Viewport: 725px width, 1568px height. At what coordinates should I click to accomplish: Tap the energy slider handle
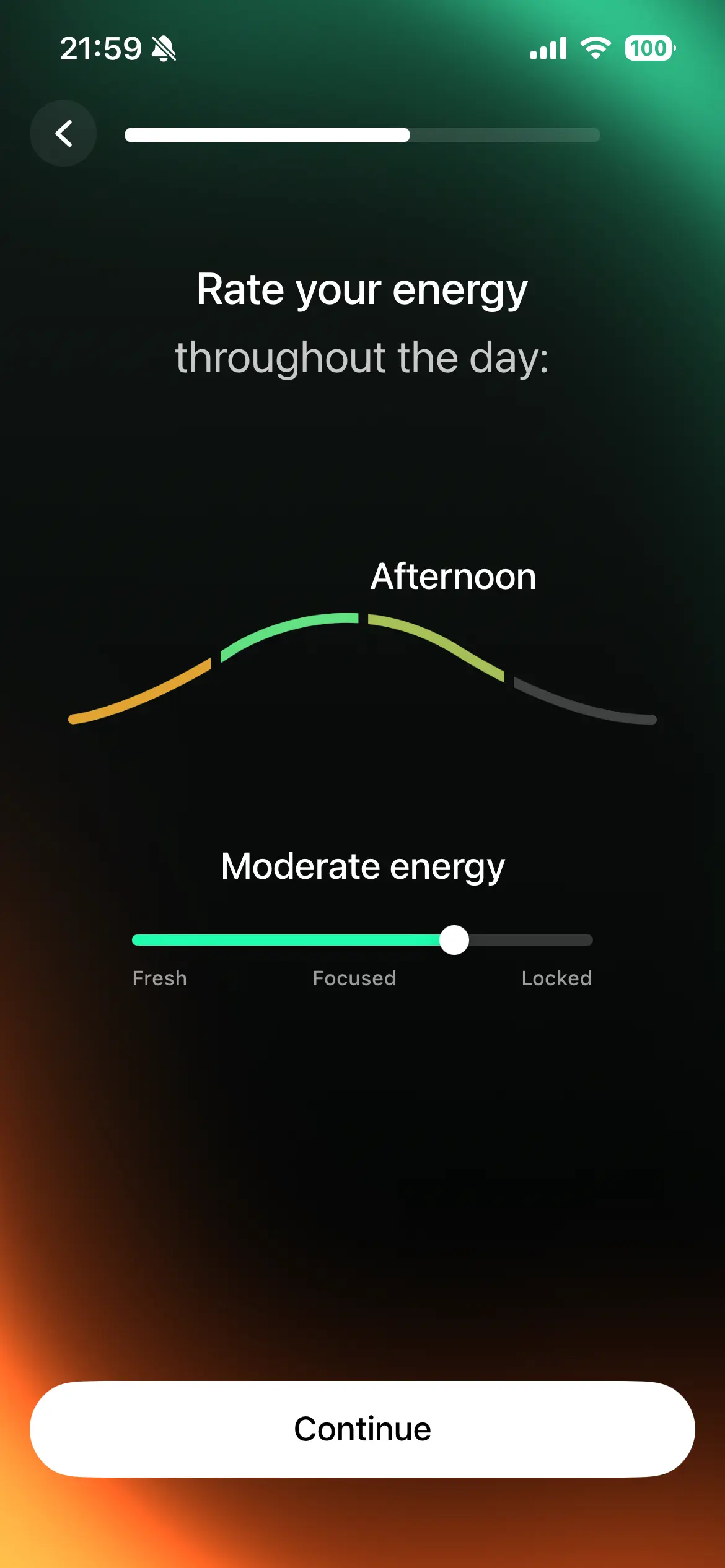coord(454,940)
